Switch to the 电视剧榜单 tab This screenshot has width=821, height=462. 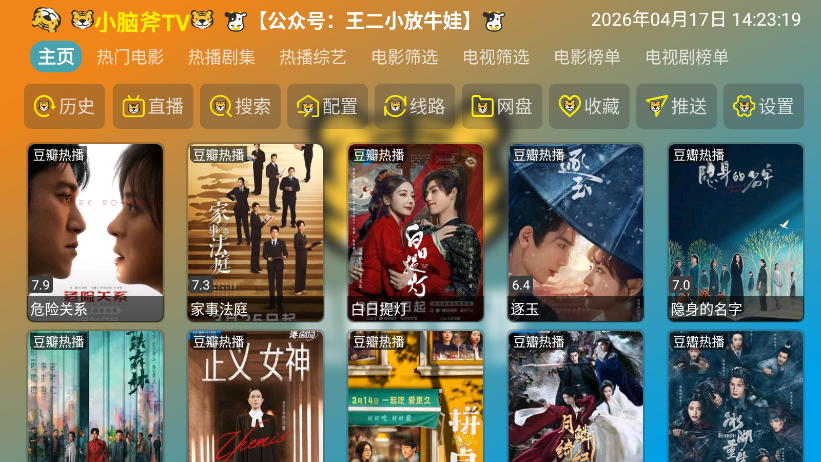click(x=687, y=57)
